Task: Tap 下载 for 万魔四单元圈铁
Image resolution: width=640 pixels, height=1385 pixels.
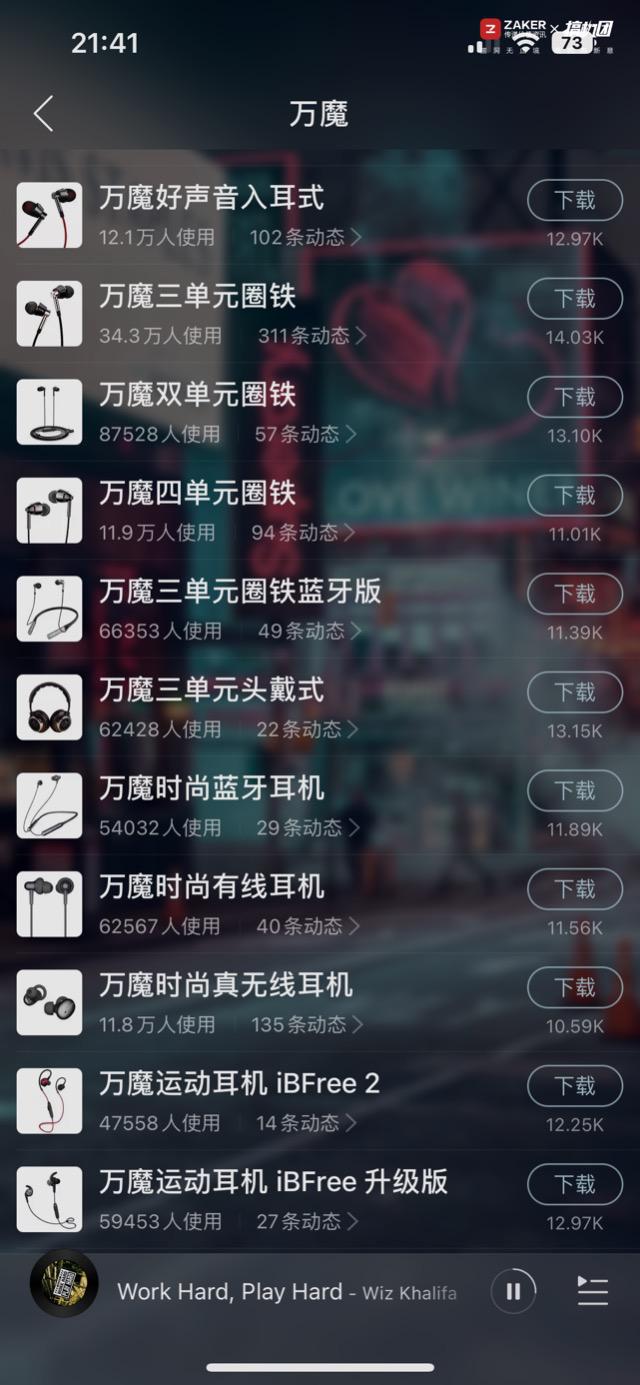Action: pyautogui.click(x=575, y=495)
